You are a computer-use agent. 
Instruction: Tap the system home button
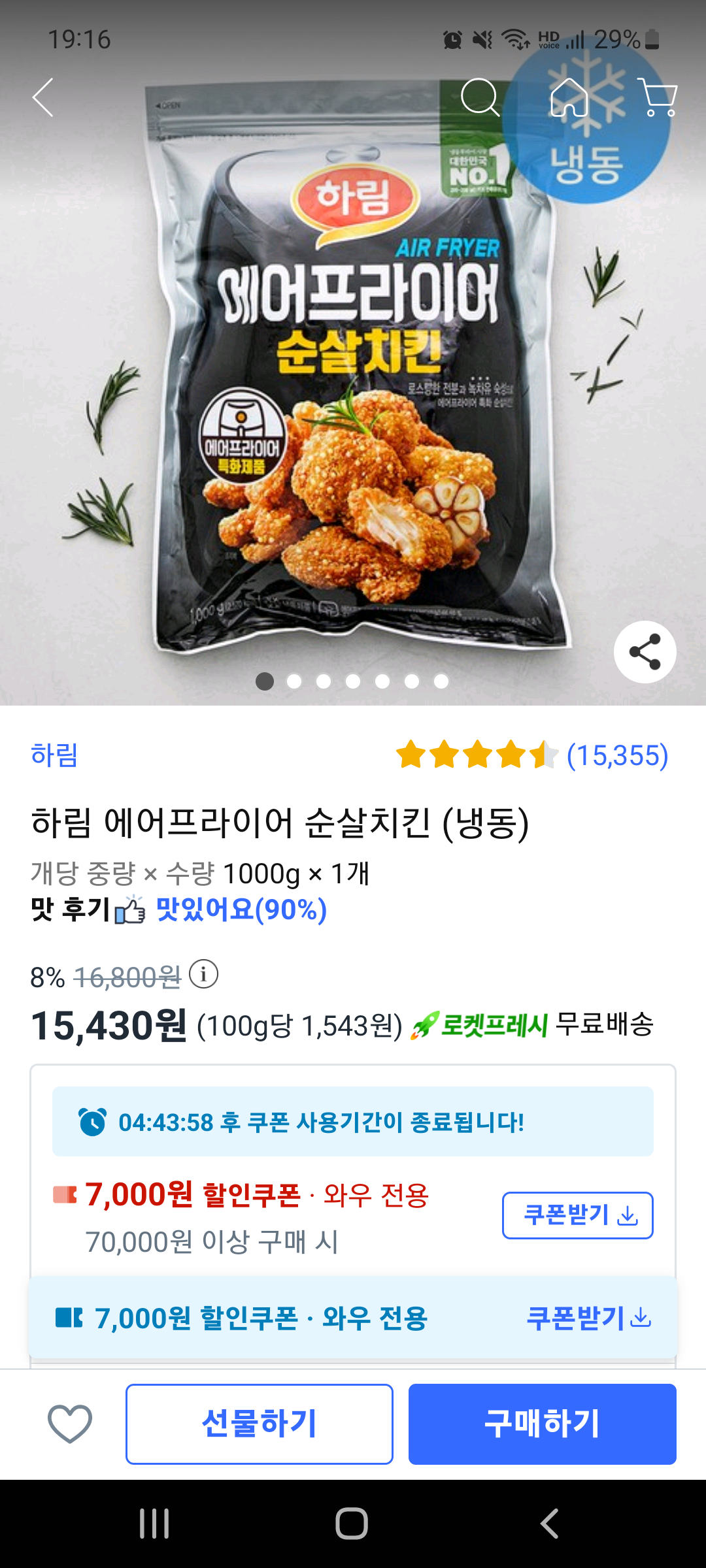[x=352, y=1524]
